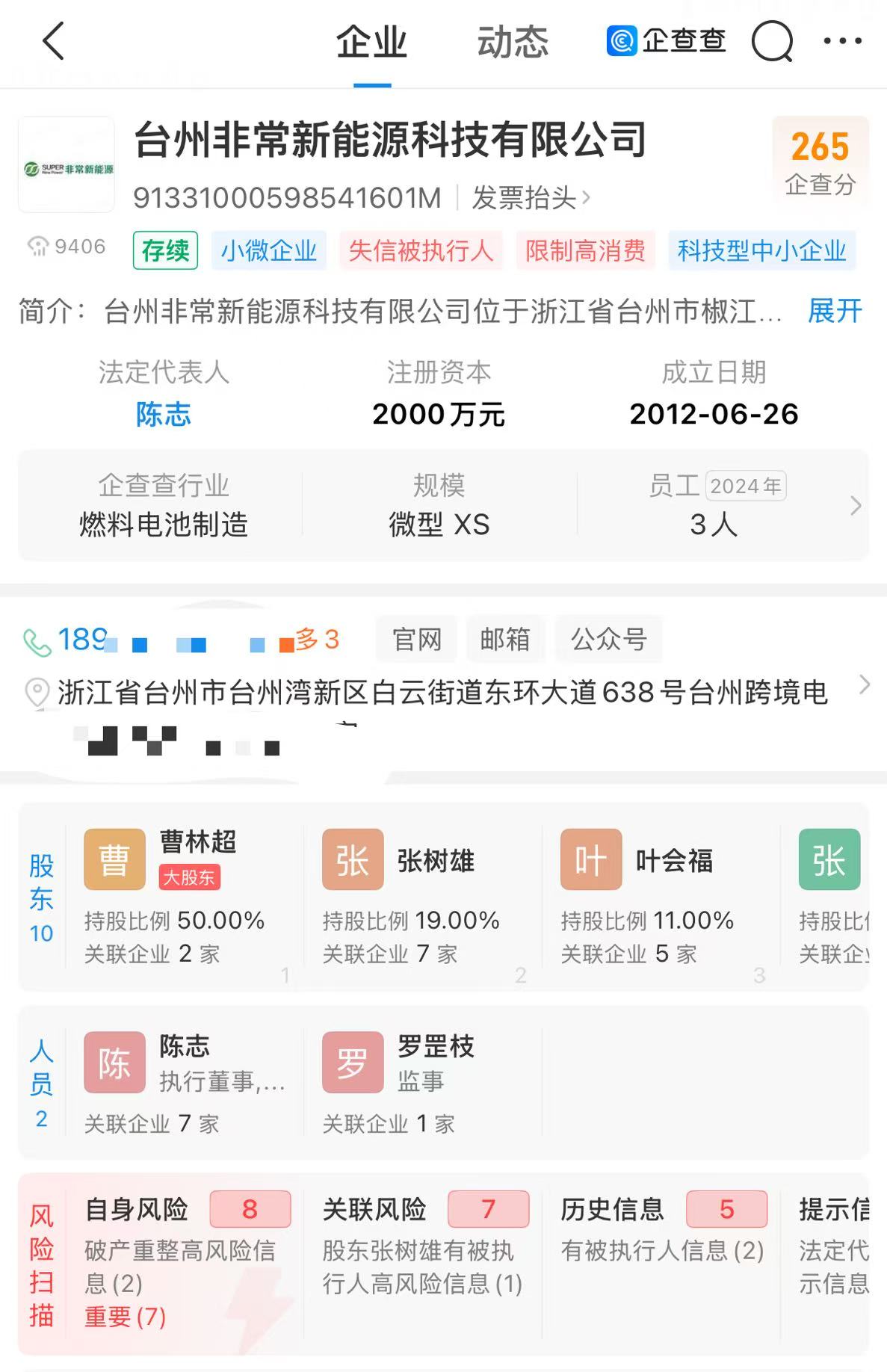Open 发票抬头 invoice header link
Screen dimensions: 887x1372
tap(531, 198)
